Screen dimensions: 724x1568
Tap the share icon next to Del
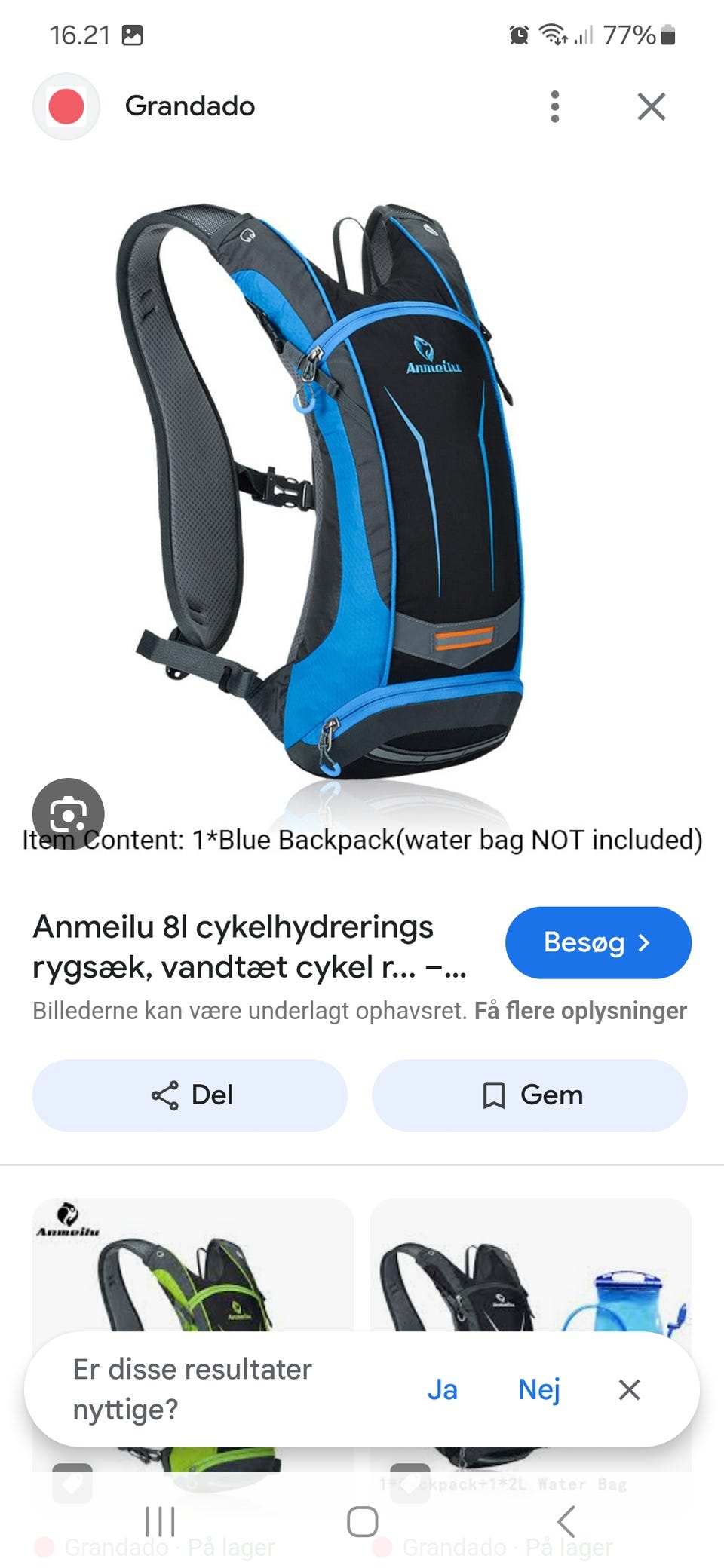coord(165,1095)
